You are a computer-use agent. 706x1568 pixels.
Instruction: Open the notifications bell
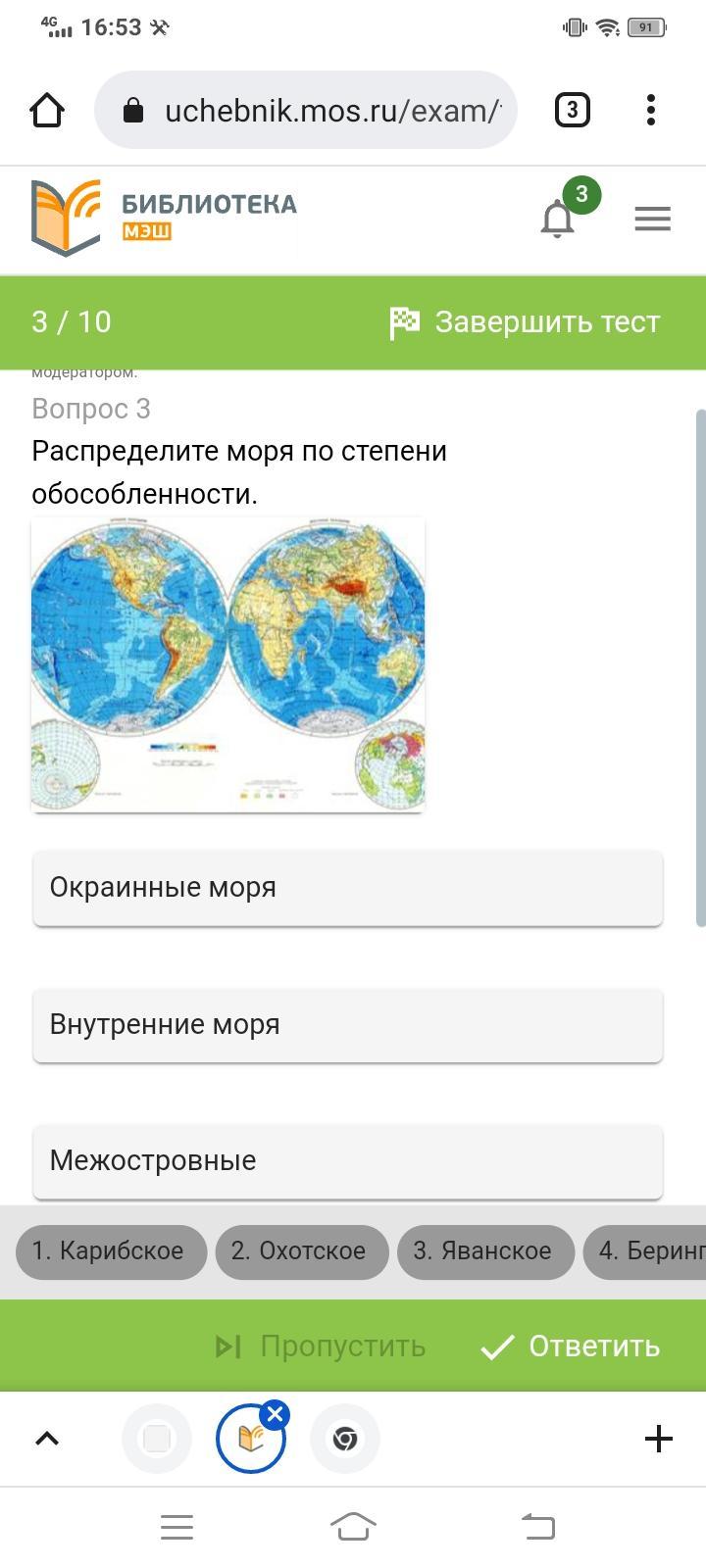click(x=558, y=218)
